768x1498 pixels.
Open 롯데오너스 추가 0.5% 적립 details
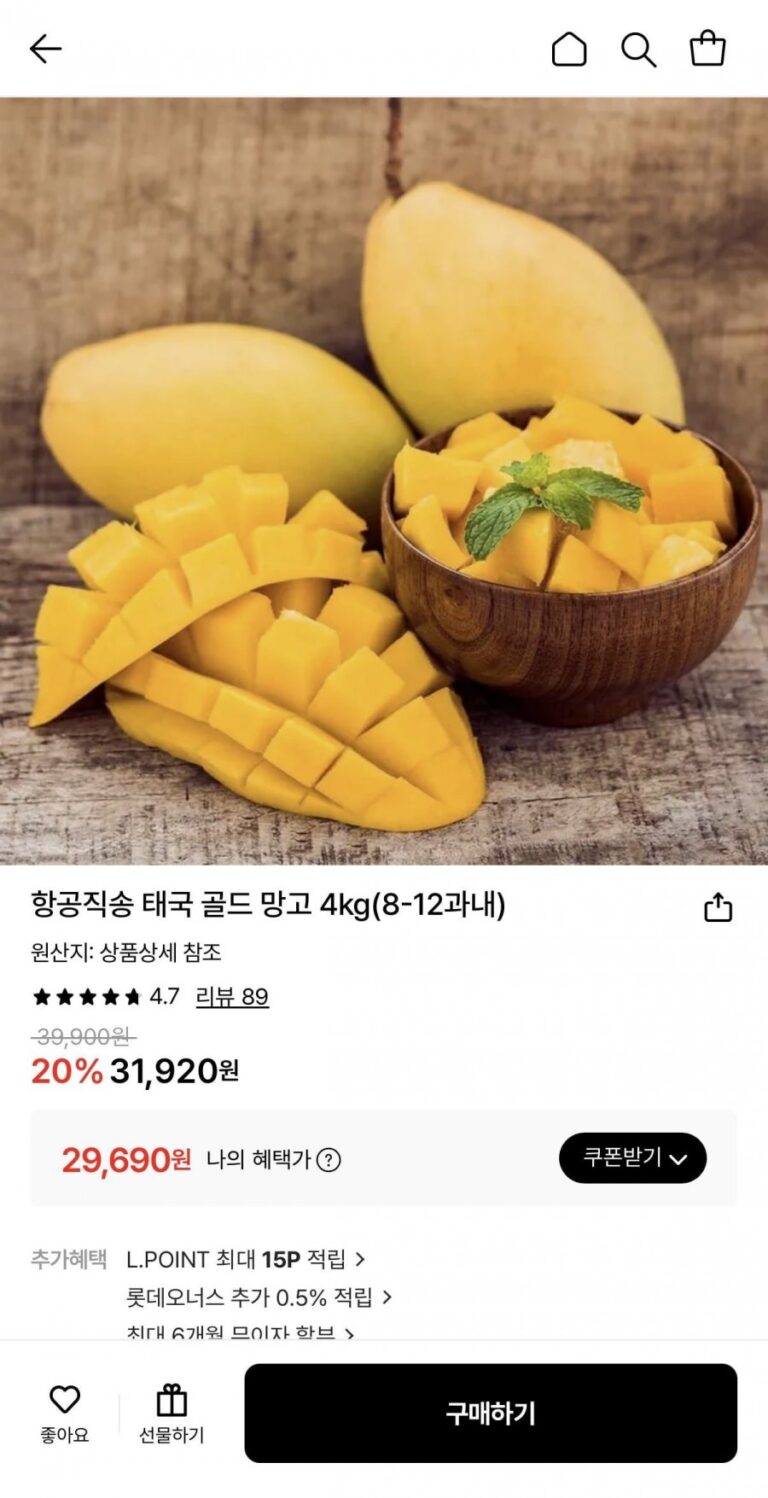click(258, 1298)
